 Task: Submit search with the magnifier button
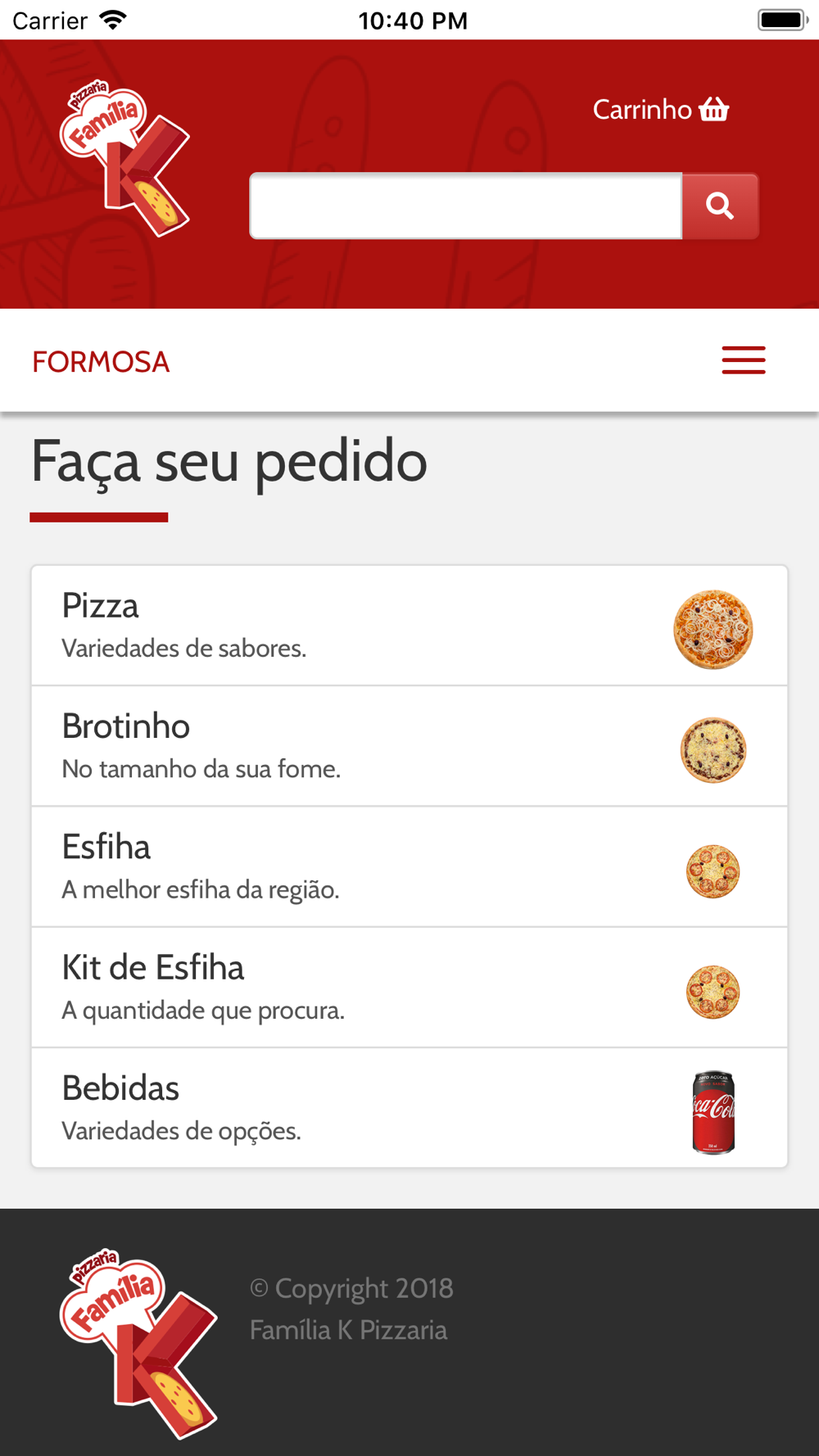(x=720, y=206)
